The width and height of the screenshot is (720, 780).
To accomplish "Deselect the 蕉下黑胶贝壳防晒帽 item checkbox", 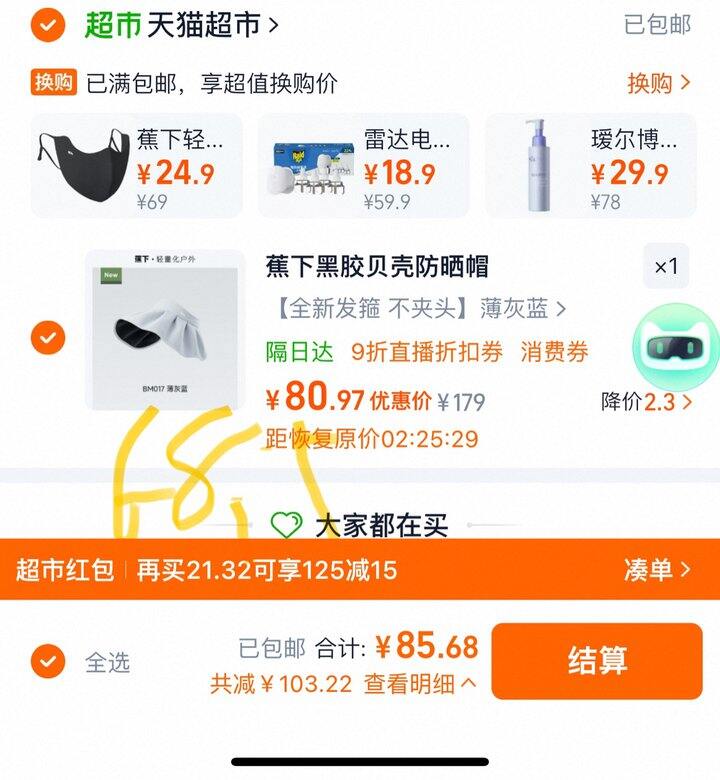I will coord(47,338).
